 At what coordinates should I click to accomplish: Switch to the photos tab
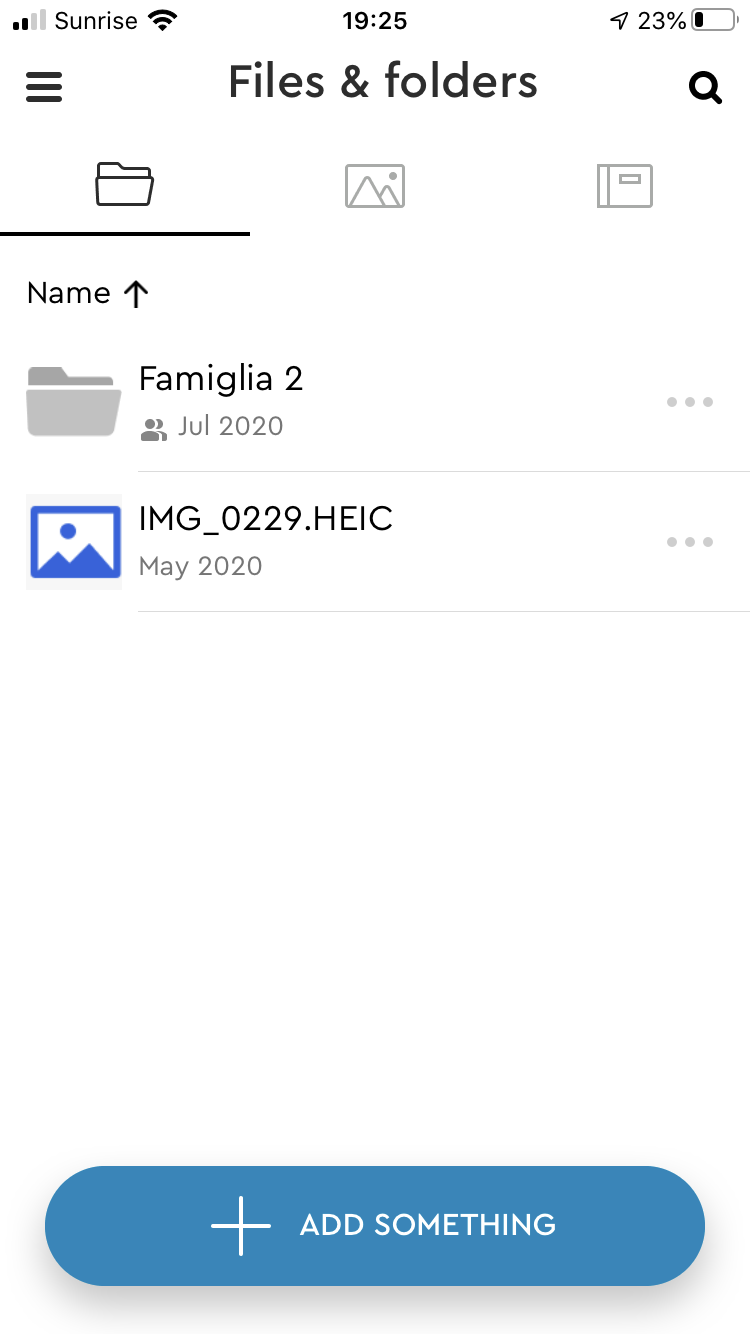[375, 186]
